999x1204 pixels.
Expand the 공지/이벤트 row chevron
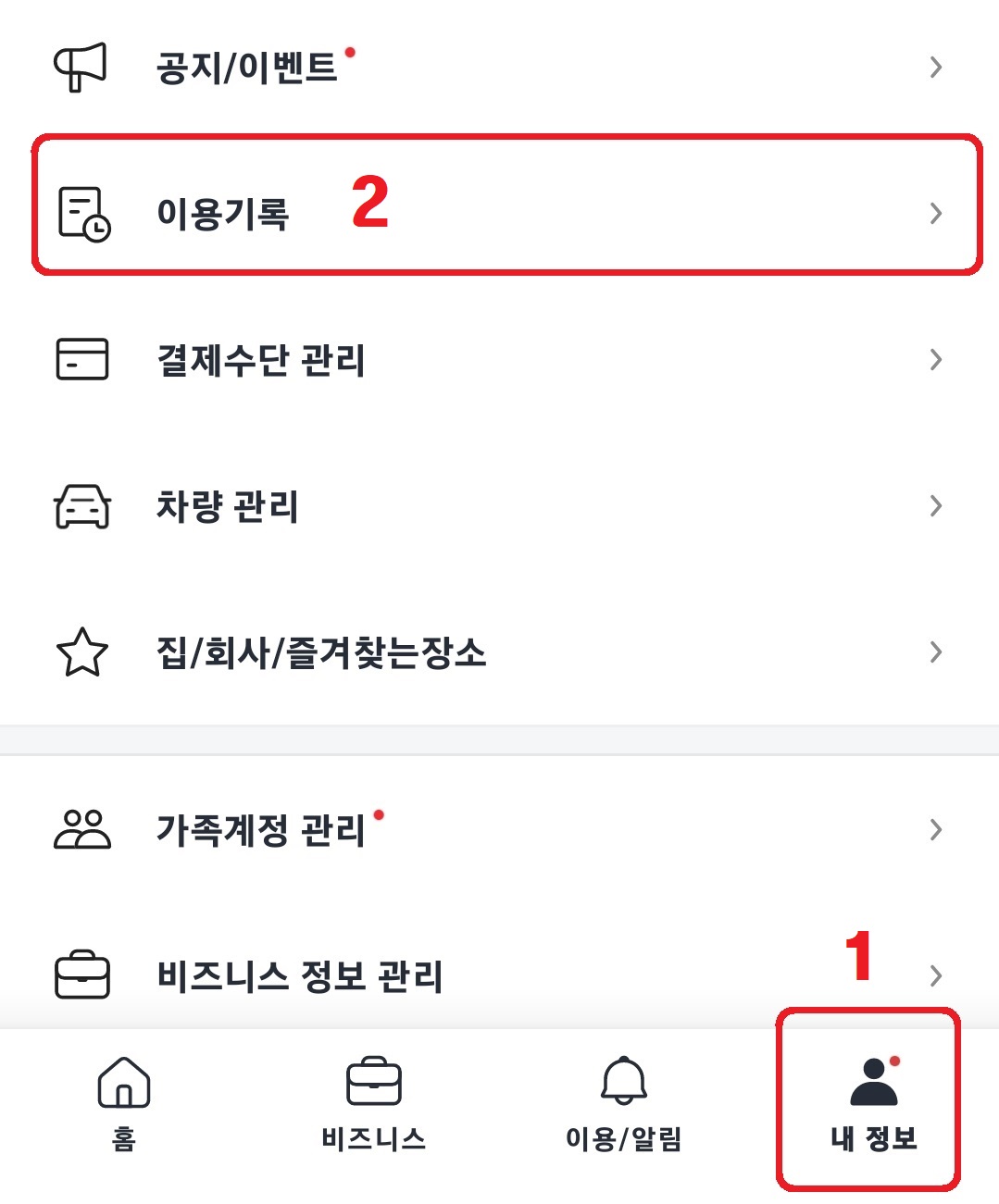(936, 66)
